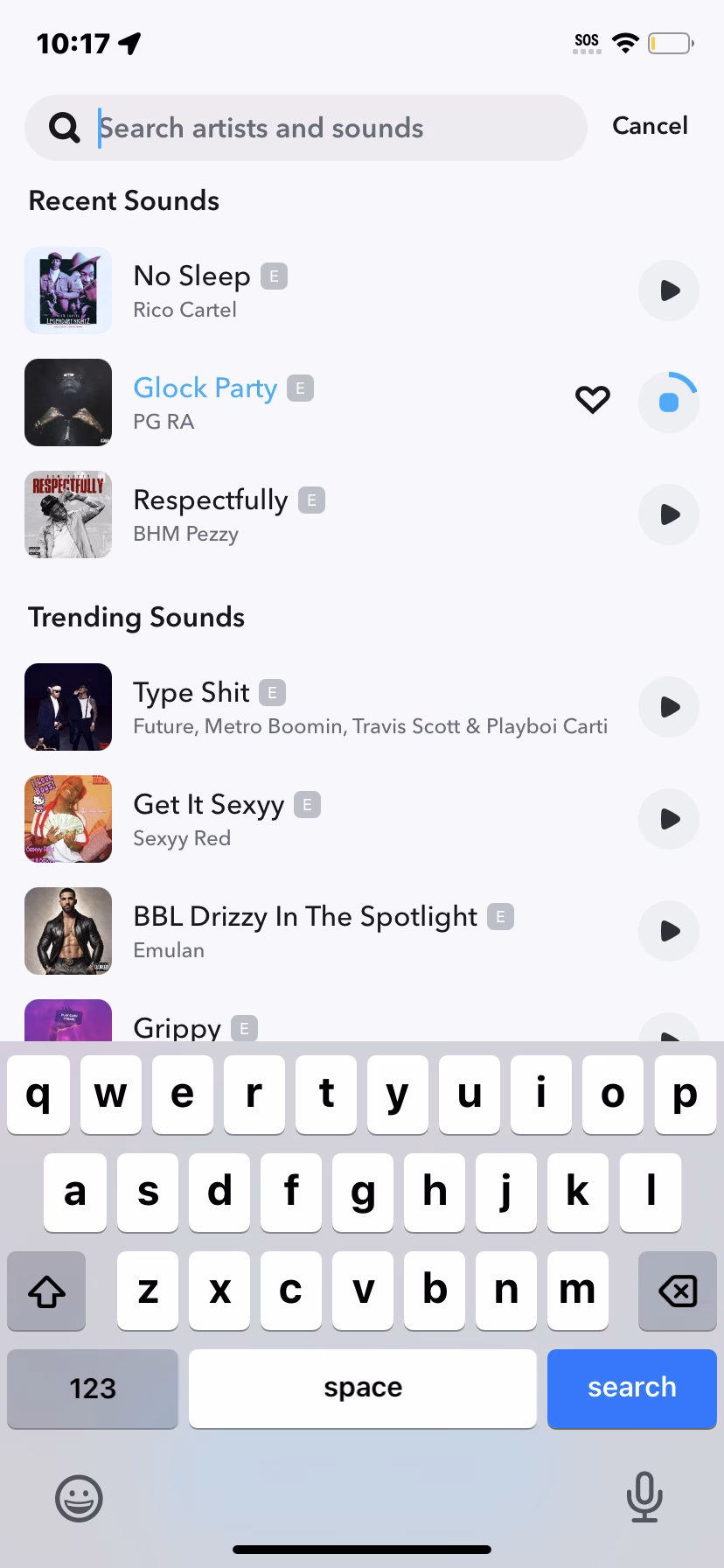Open the emoji keyboard
Viewport: 724px width, 1568px height.
tap(79, 1498)
